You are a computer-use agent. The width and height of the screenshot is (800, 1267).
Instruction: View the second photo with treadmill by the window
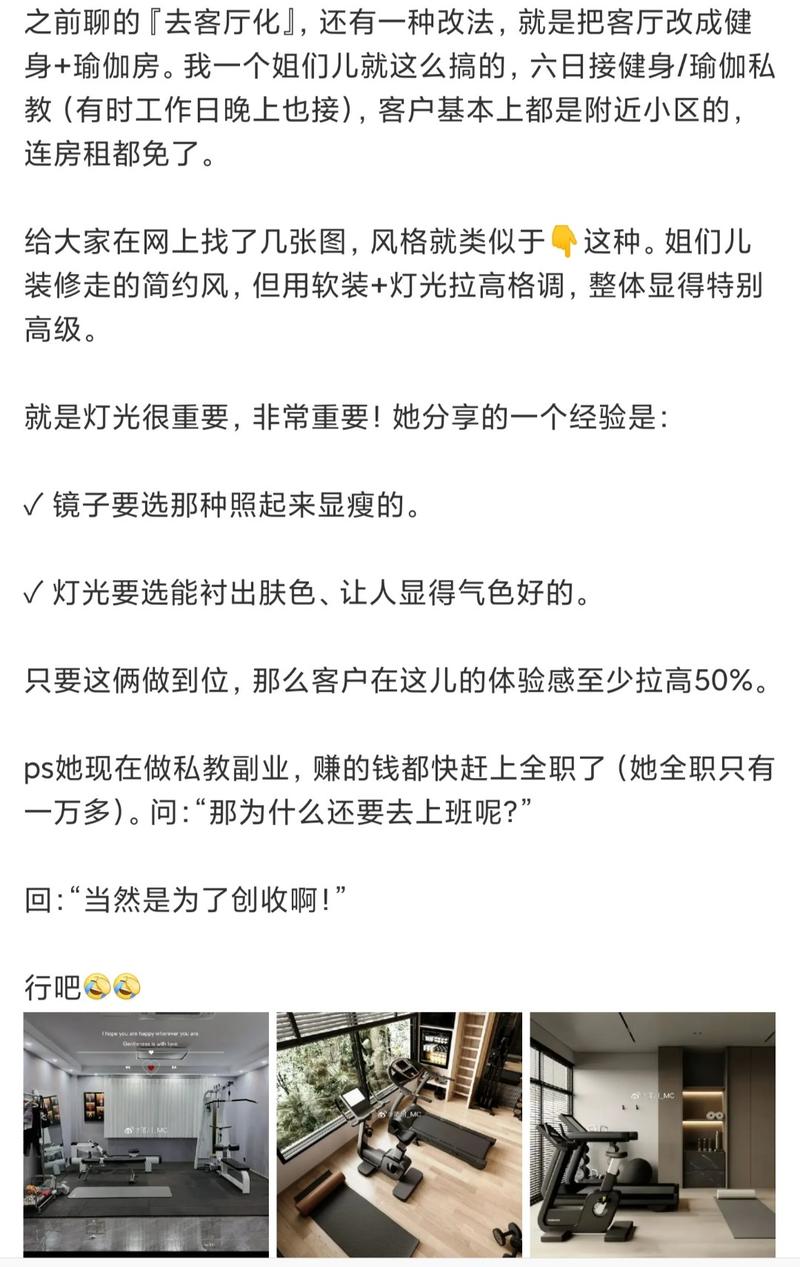point(399,1133)
